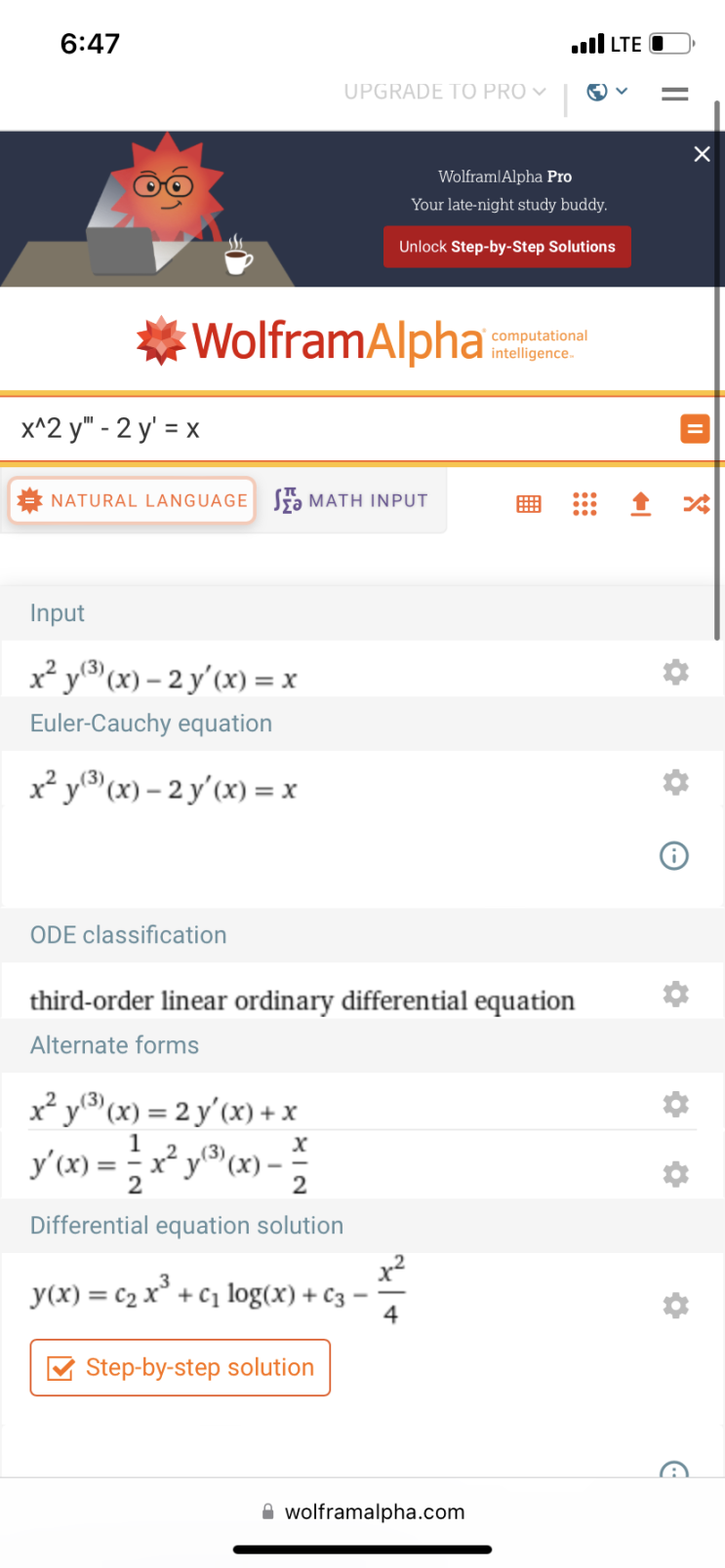
Task: Expand the bottom info disclosure icon
Action: click(673, 1473)
